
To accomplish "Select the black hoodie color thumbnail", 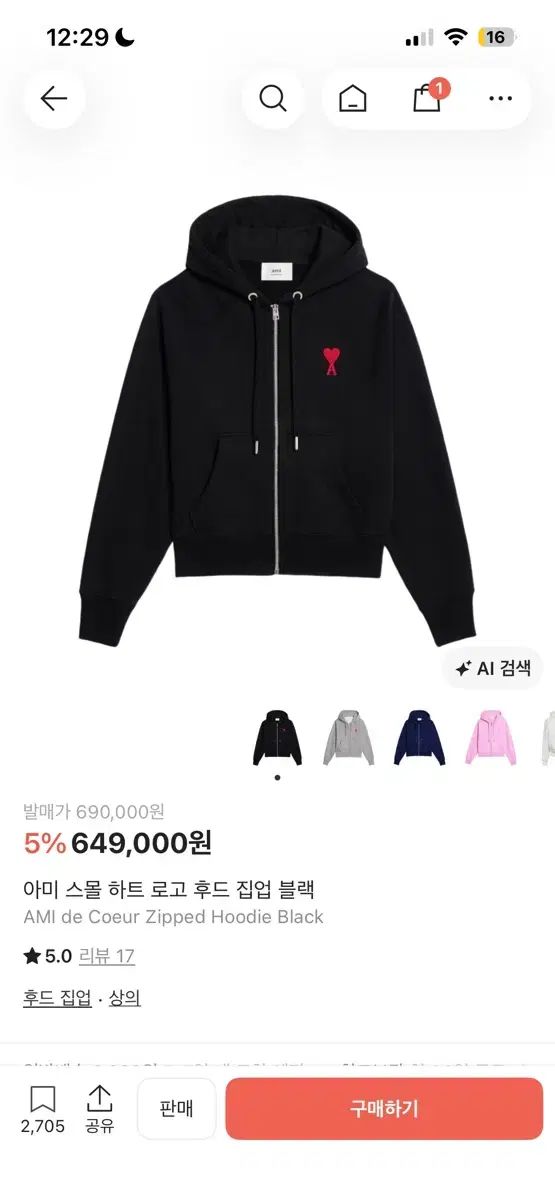I will click(x=277, y=738).
